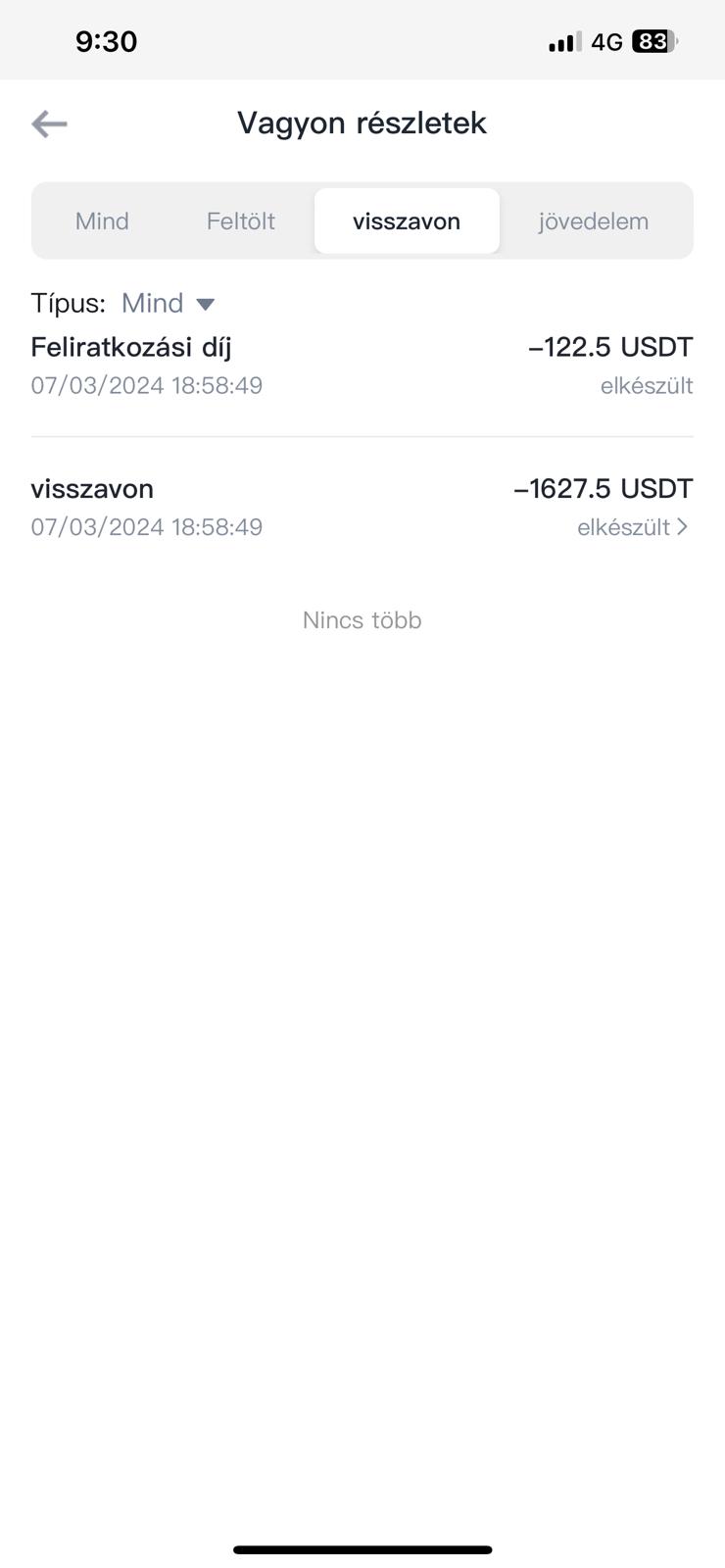The width and height of the screenshot is (725, 1568).
Task: Select the Feltölt tab
Action: [241, 221]
